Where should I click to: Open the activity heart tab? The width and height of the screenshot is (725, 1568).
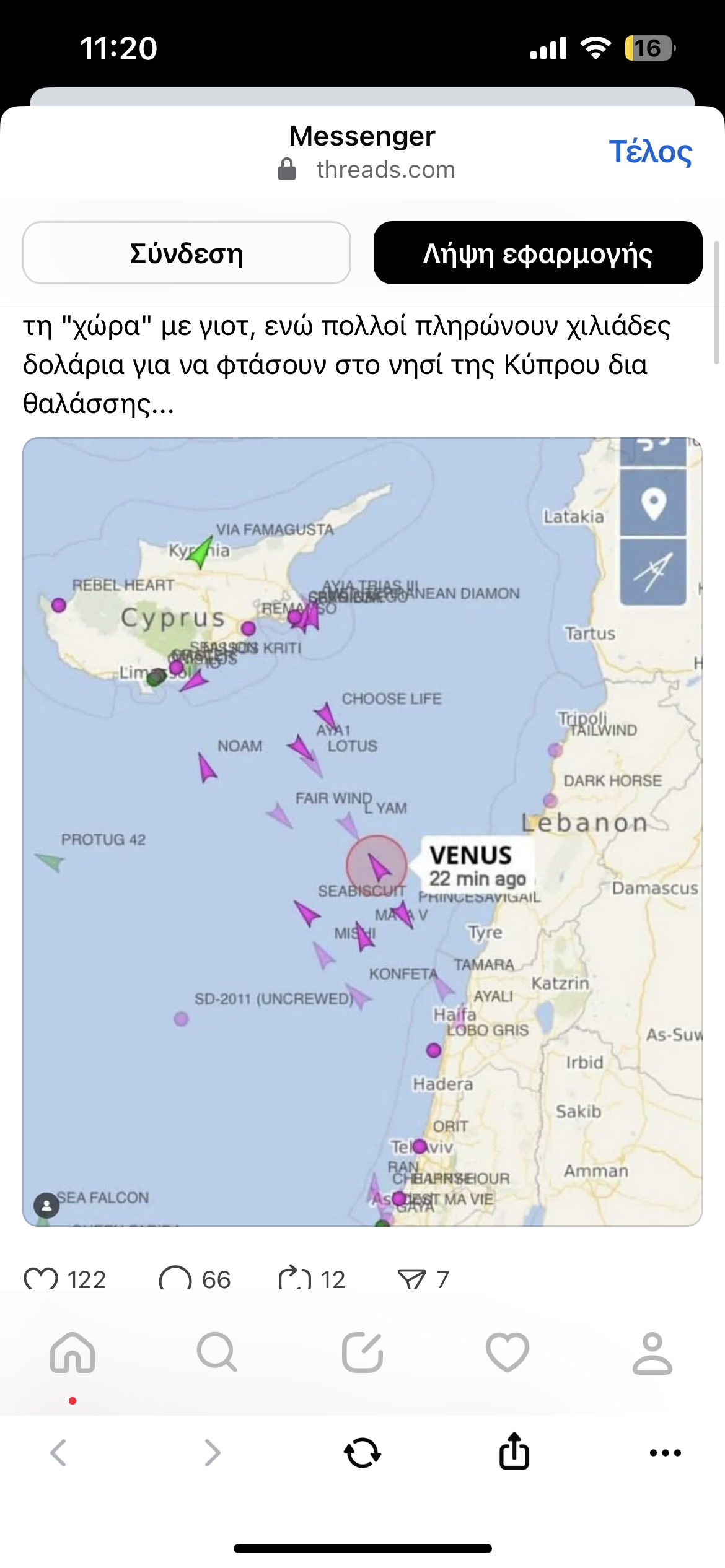[507, 1353]
